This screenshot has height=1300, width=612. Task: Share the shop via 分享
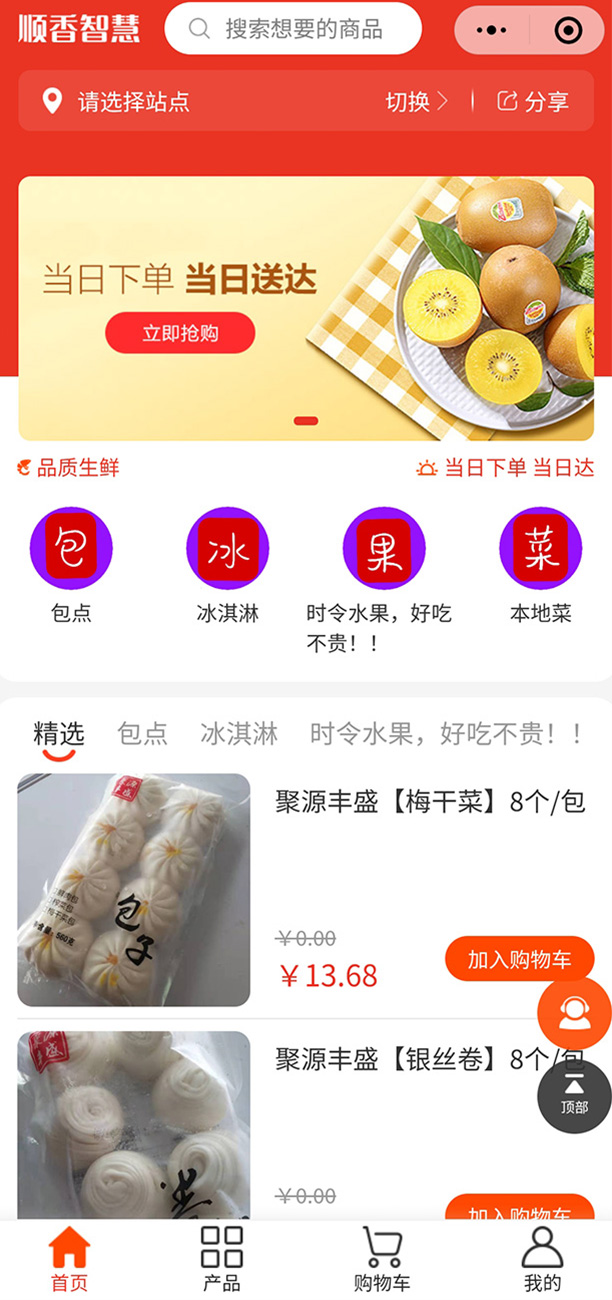[534, 101]
